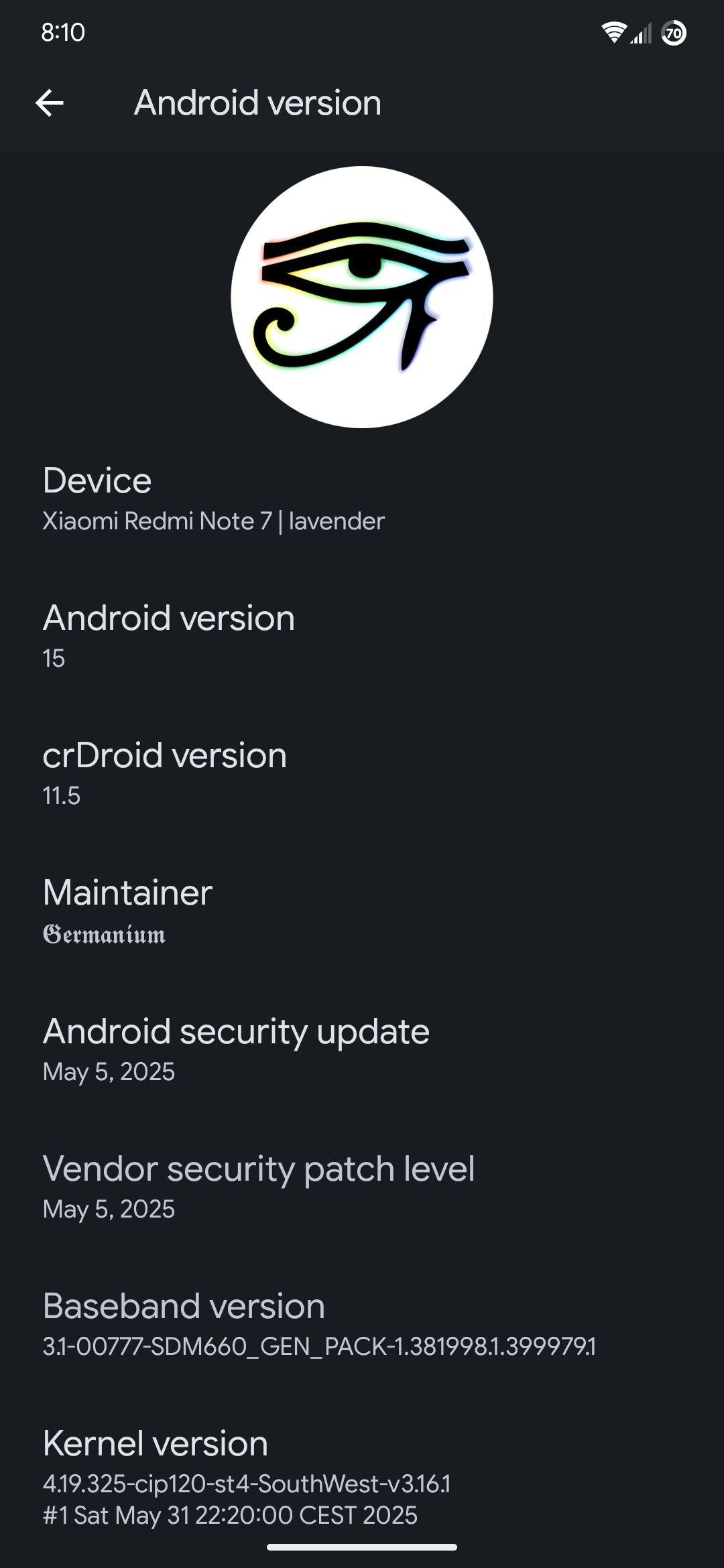Open crDroid version 11.5 entry

click(362, 774)
